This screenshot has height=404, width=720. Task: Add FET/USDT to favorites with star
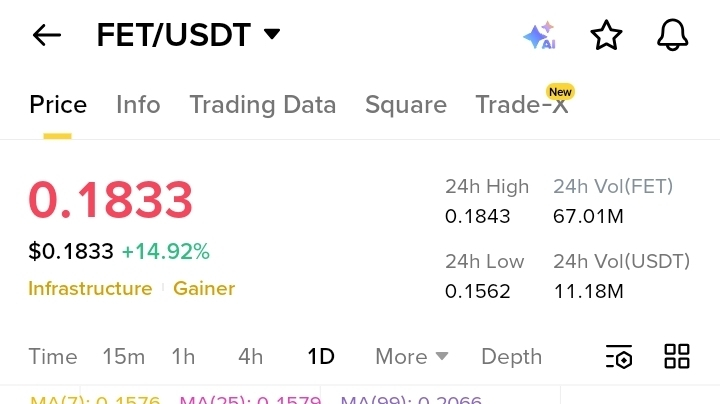point(606,36)
